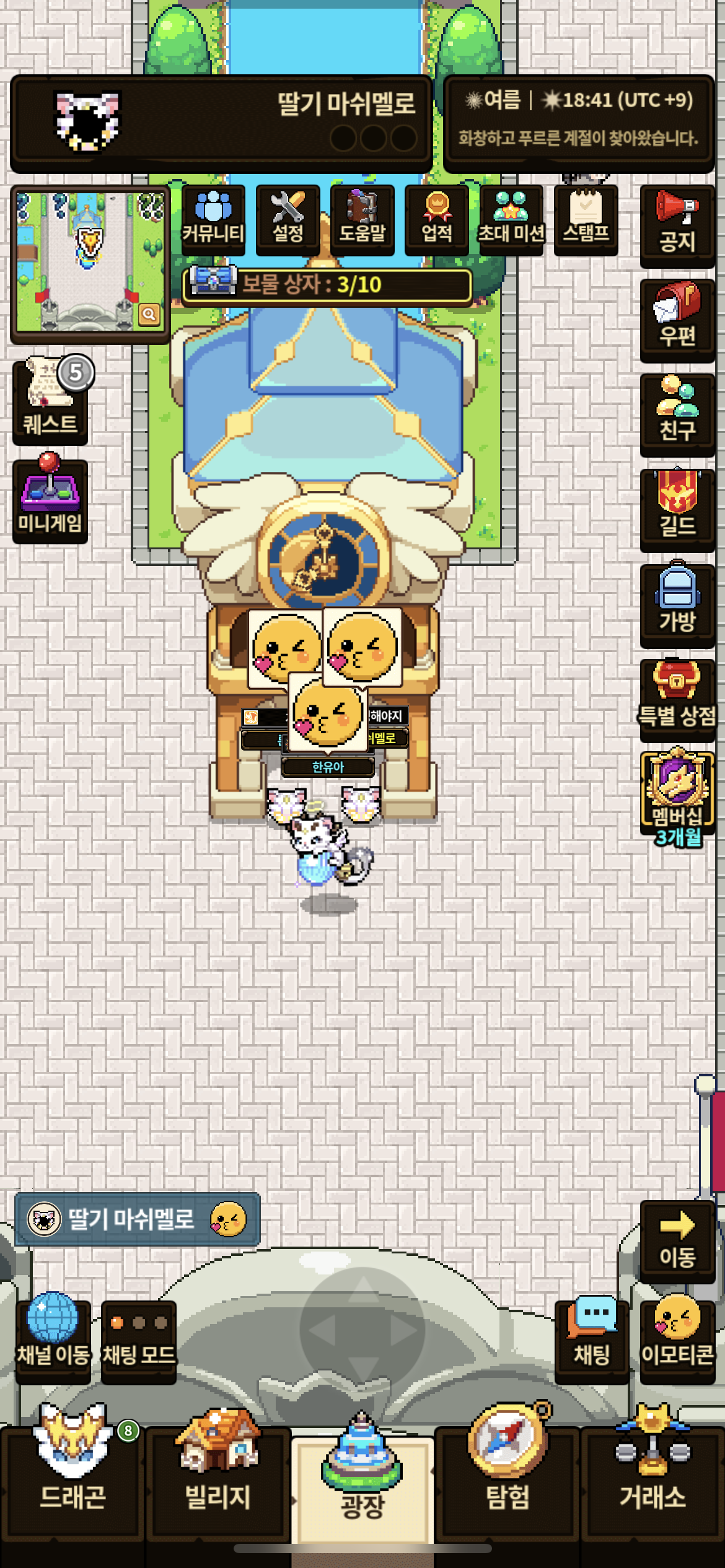The image size is (725, 1568).
Task: Tap the 이동 move arrow button
Action: 677,1242
